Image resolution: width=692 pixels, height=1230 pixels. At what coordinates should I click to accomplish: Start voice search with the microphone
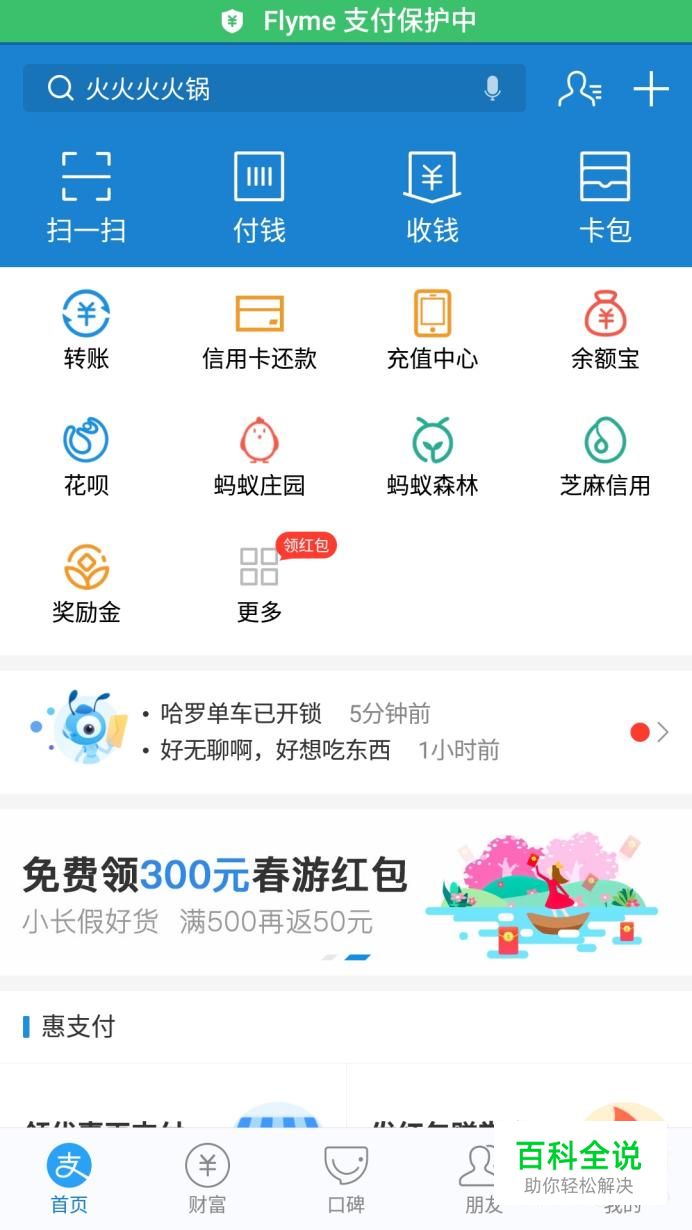(x=492, y=89)
